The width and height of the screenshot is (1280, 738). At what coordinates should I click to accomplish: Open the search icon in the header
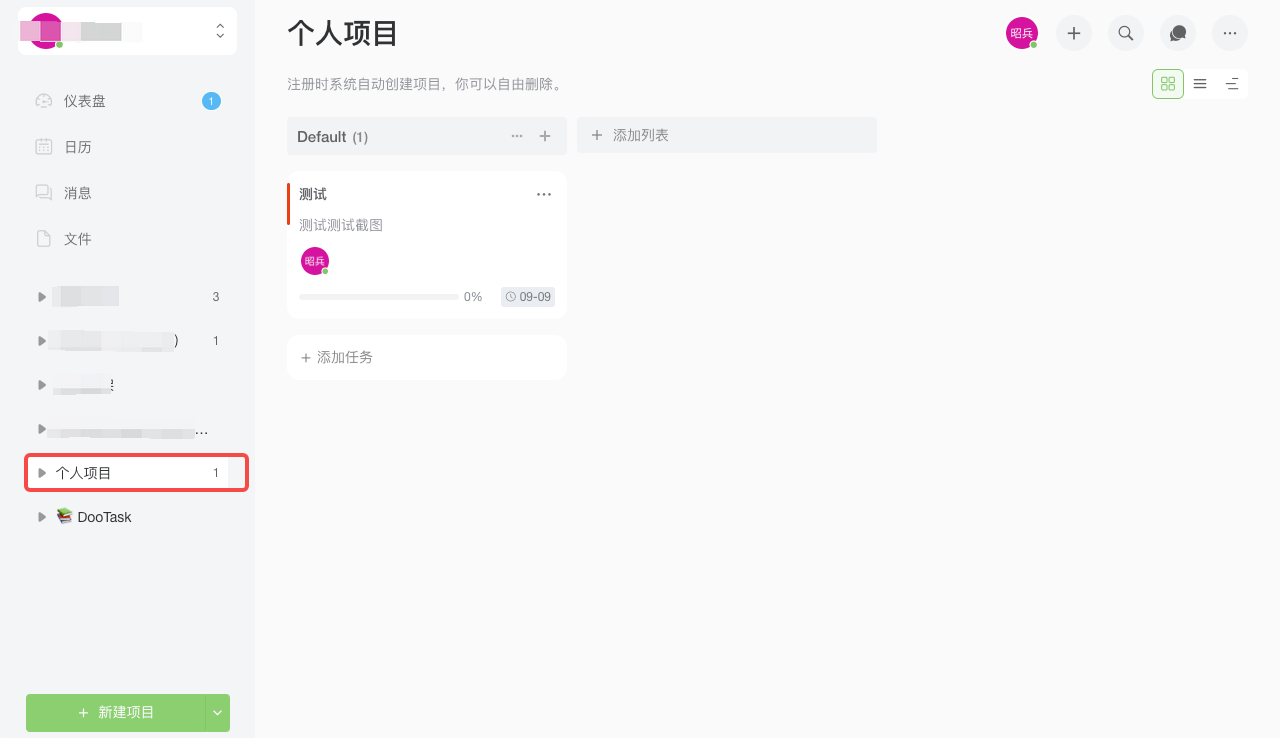[x=1126, y=33]
